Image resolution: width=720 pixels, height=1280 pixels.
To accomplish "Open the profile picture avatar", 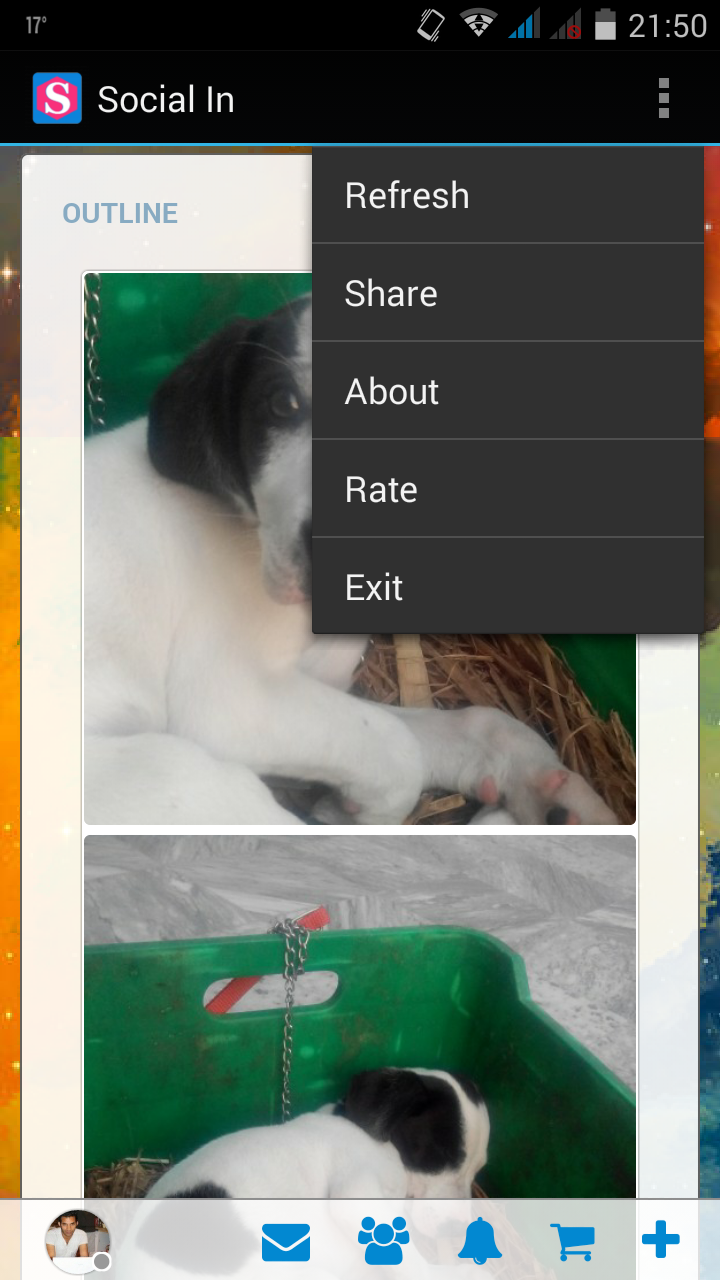I will click(x=77, y=1241).
